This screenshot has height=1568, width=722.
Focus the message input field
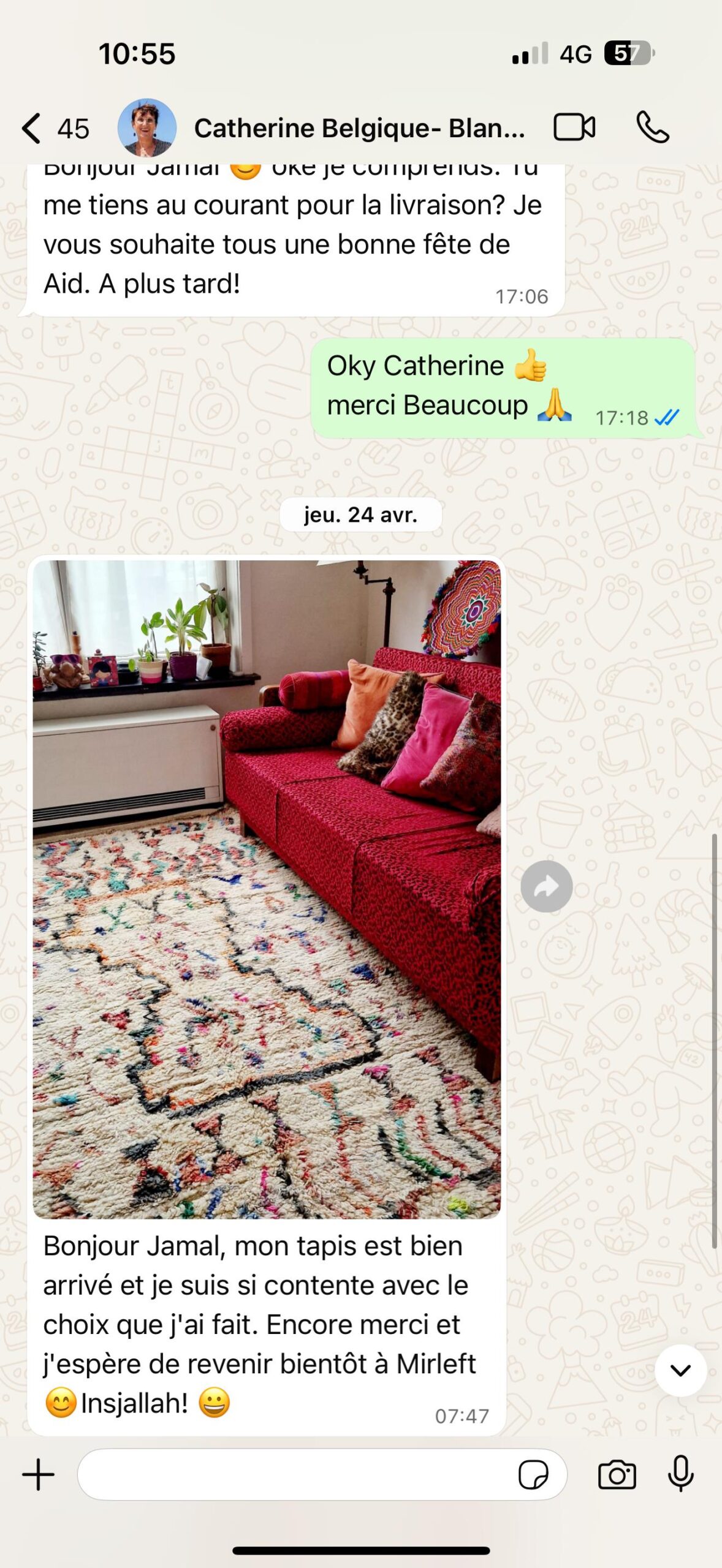pos(294,1474)
